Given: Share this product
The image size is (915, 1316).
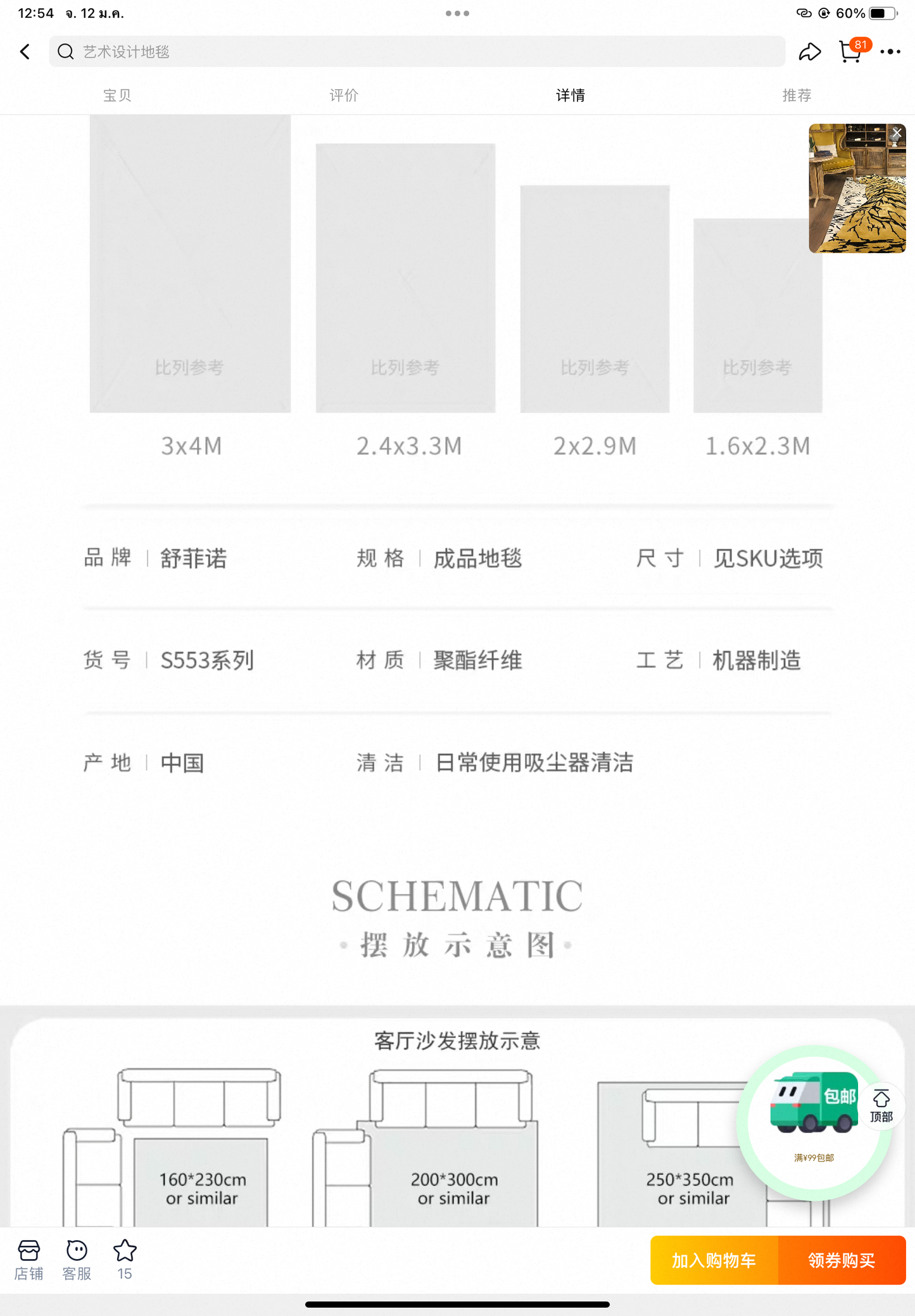Looking at the screenshot, I should click(809, 52).
